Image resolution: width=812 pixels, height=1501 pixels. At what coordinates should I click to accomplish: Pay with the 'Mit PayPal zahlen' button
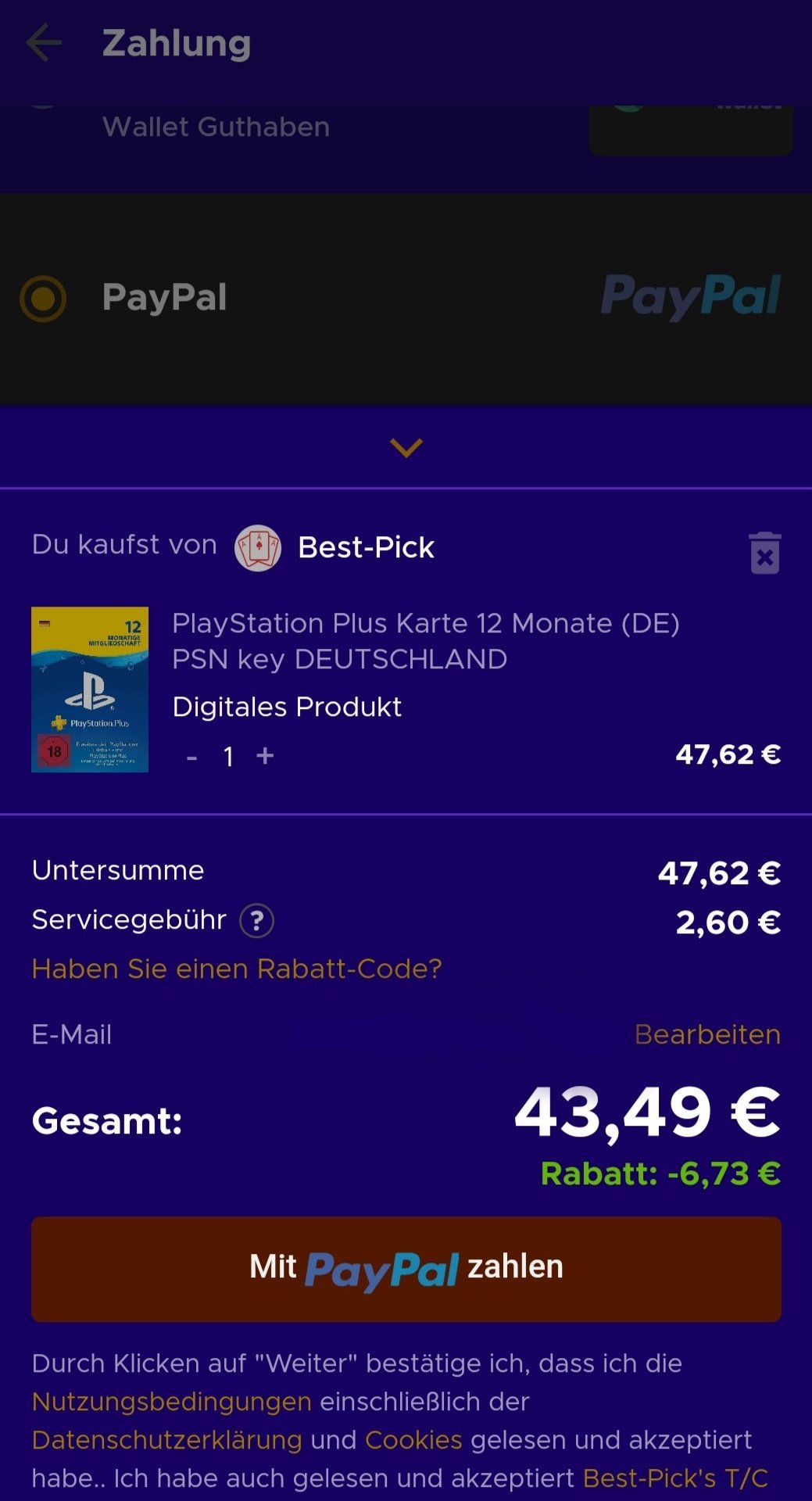(x=406, y=1269)
